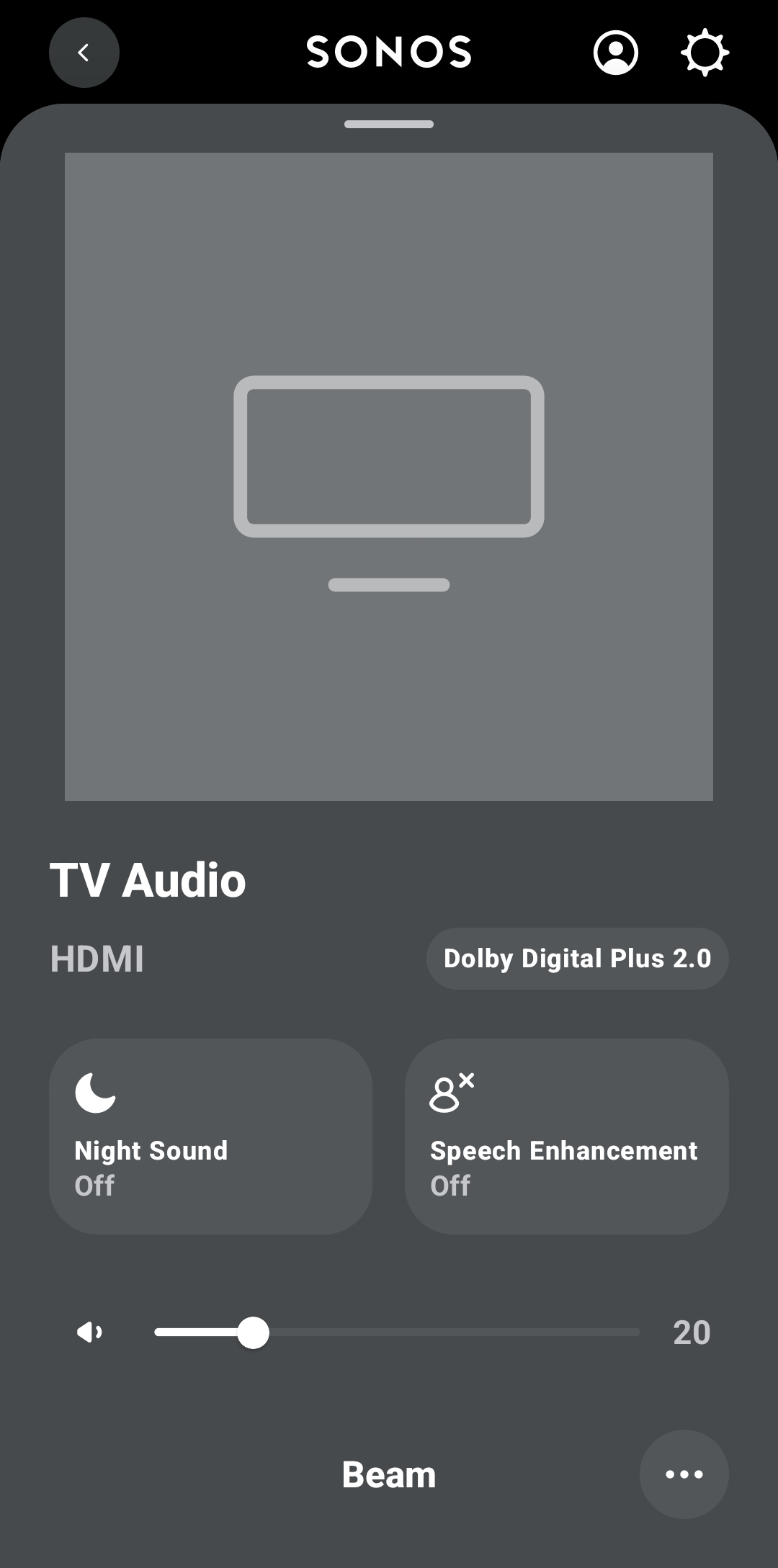The width and height of the screenshot is (778, 1568).
Task: Enable Speech Enhancement
Action: pyautogui.click(x=566, y=1136)
